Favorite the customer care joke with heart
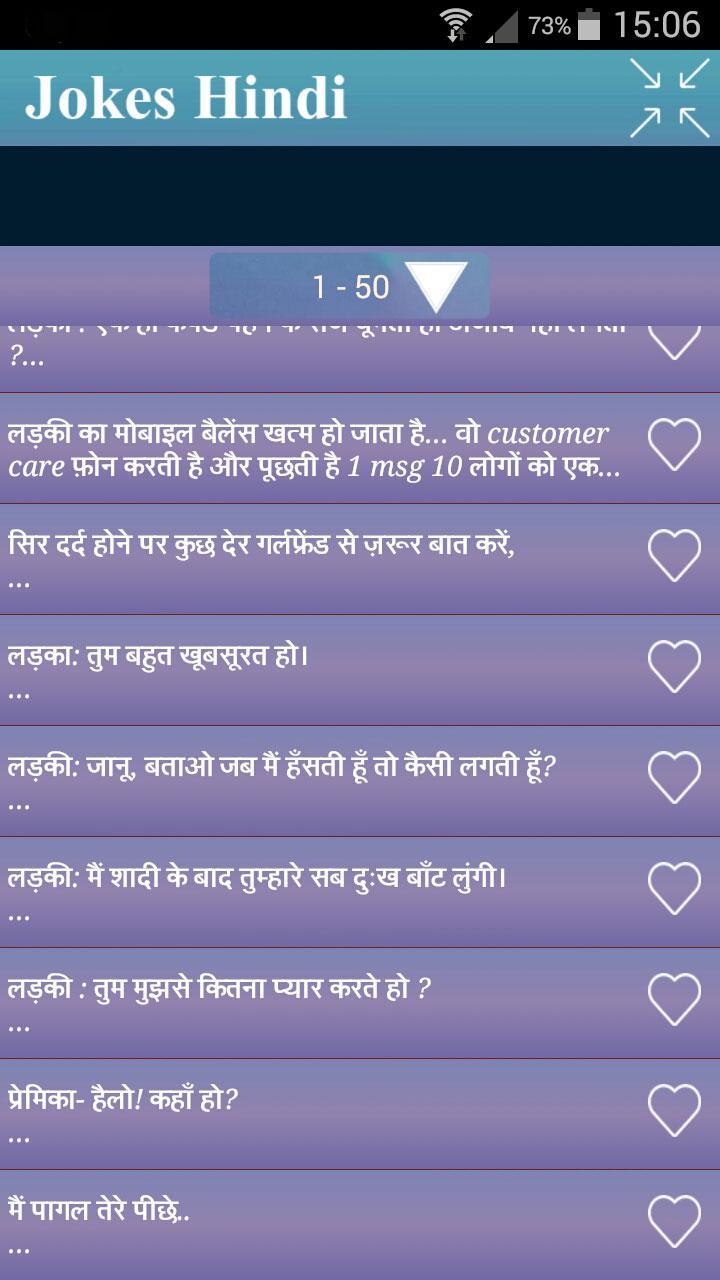This screenshot has height=1280, width=720. 675,445
